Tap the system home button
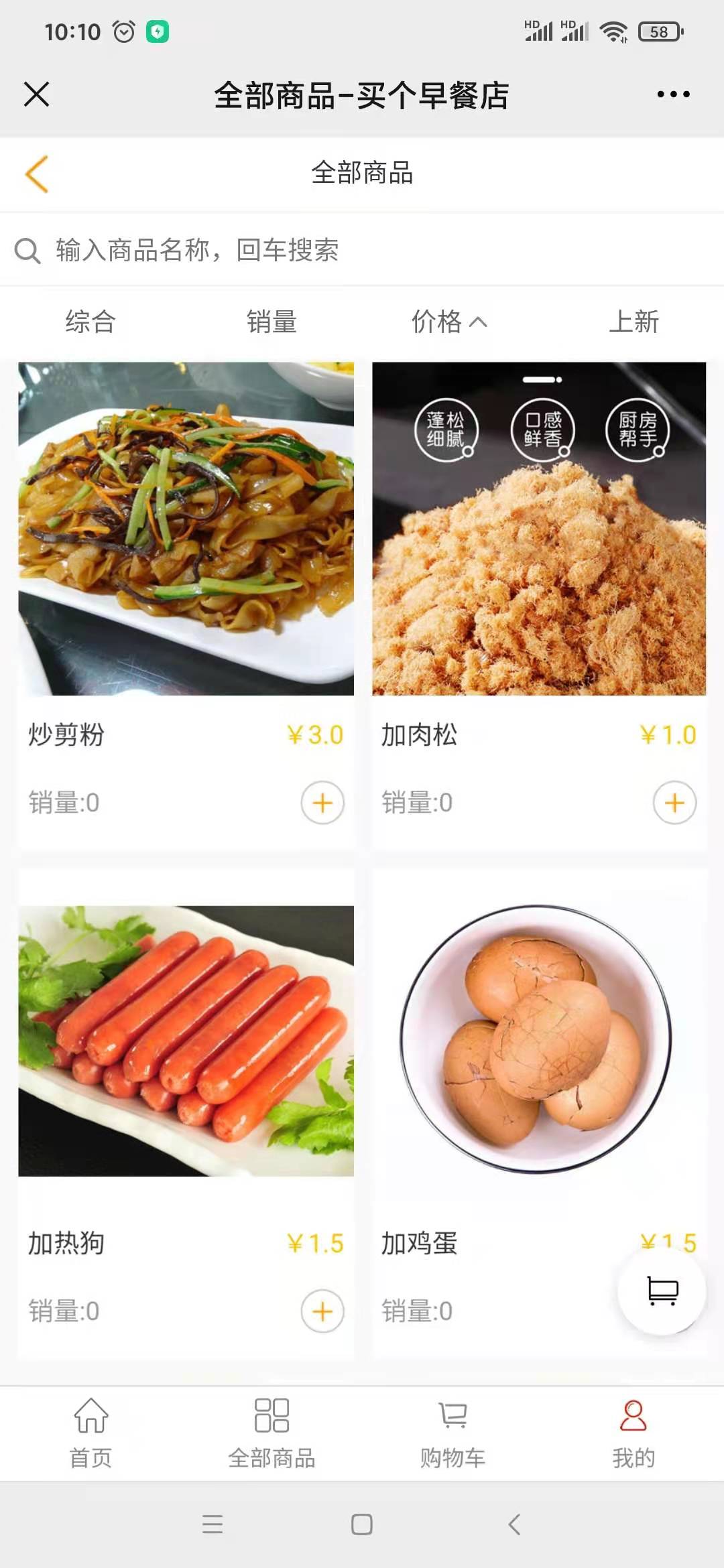The width and height of the screenshot is (724, 1568). 362,1524
